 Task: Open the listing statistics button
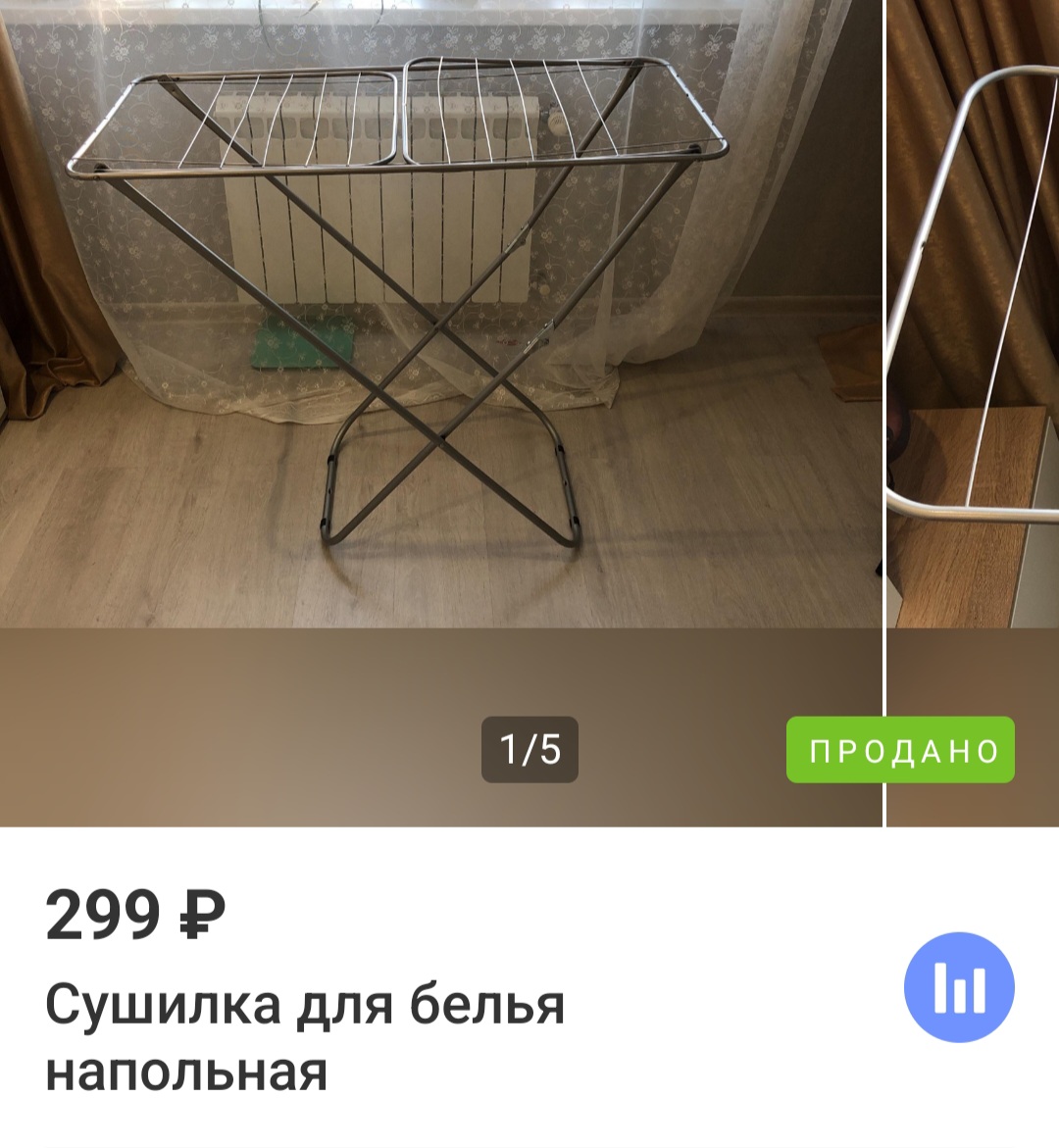coord(958,986)
